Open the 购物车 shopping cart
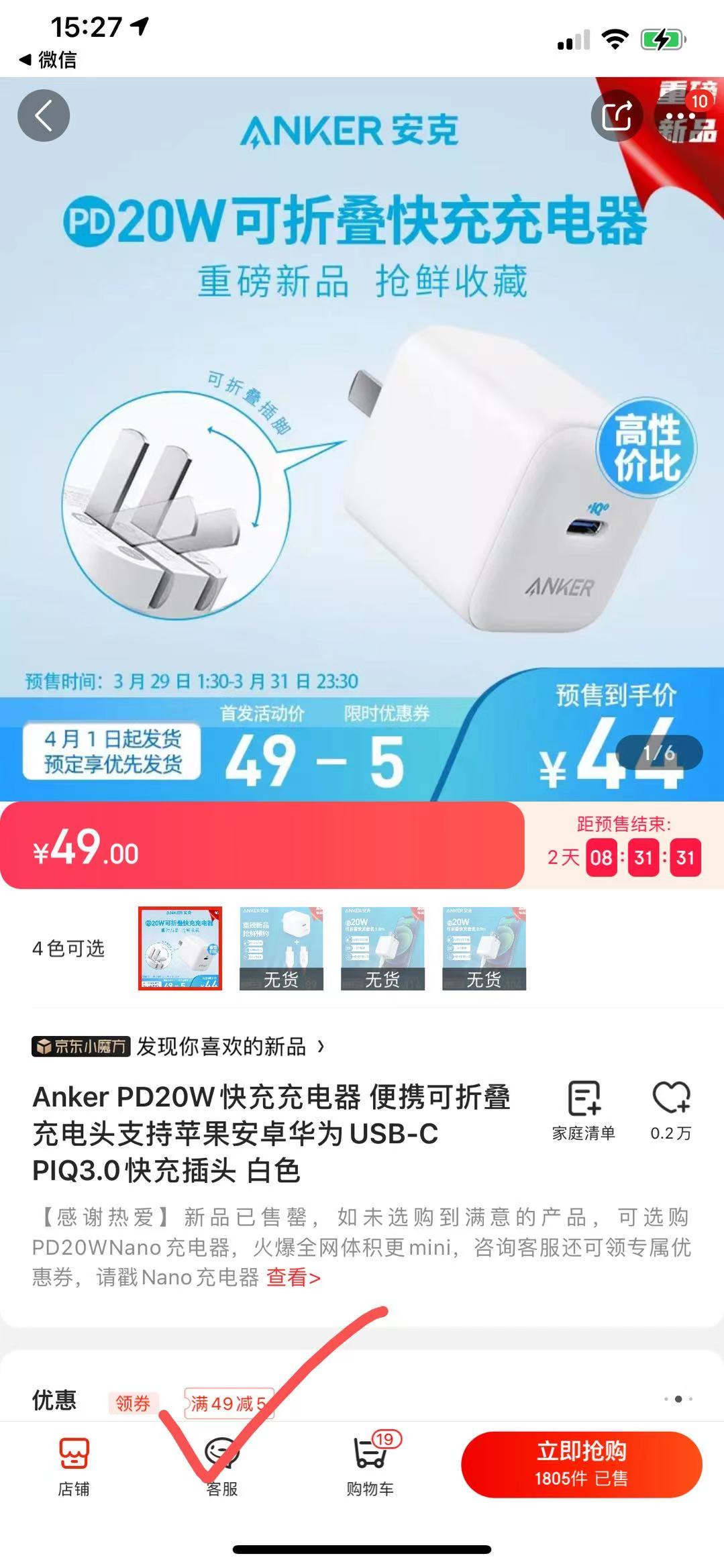 pyautogui.click(x=370, y=1467)
